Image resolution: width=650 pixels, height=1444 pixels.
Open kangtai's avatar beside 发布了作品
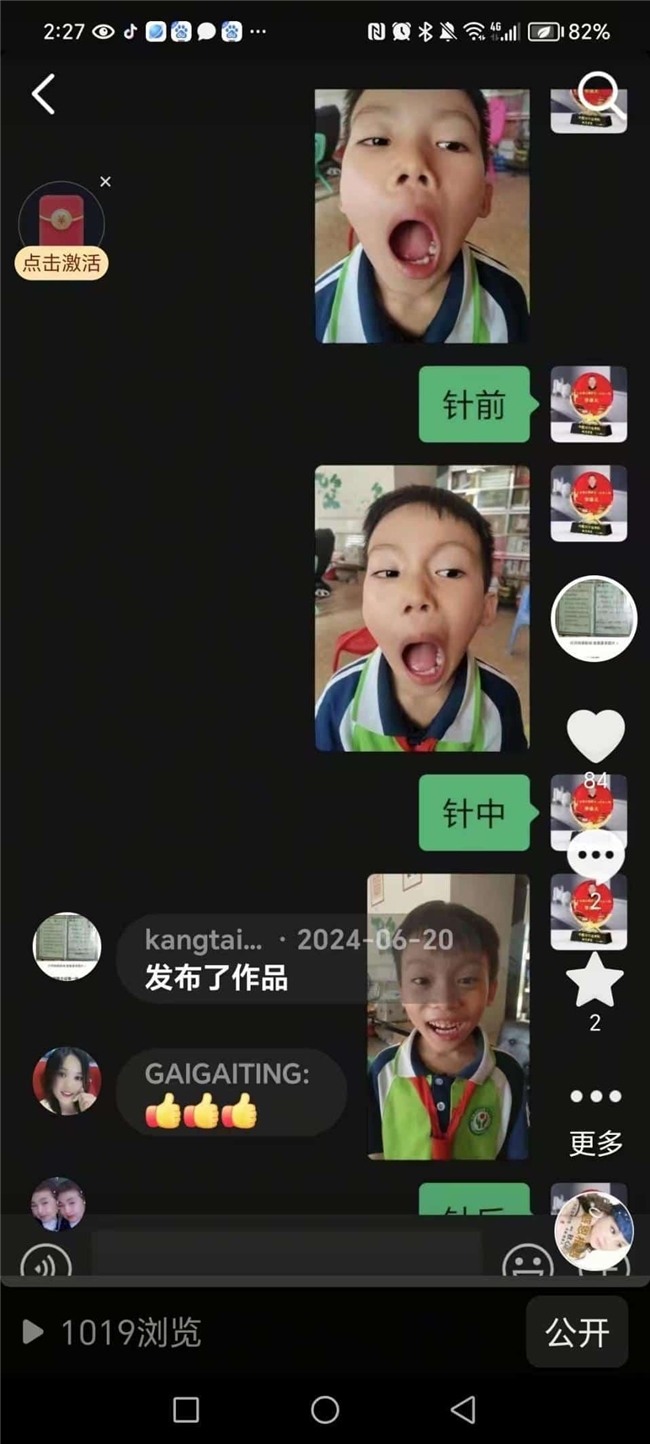tap(67, 946)
